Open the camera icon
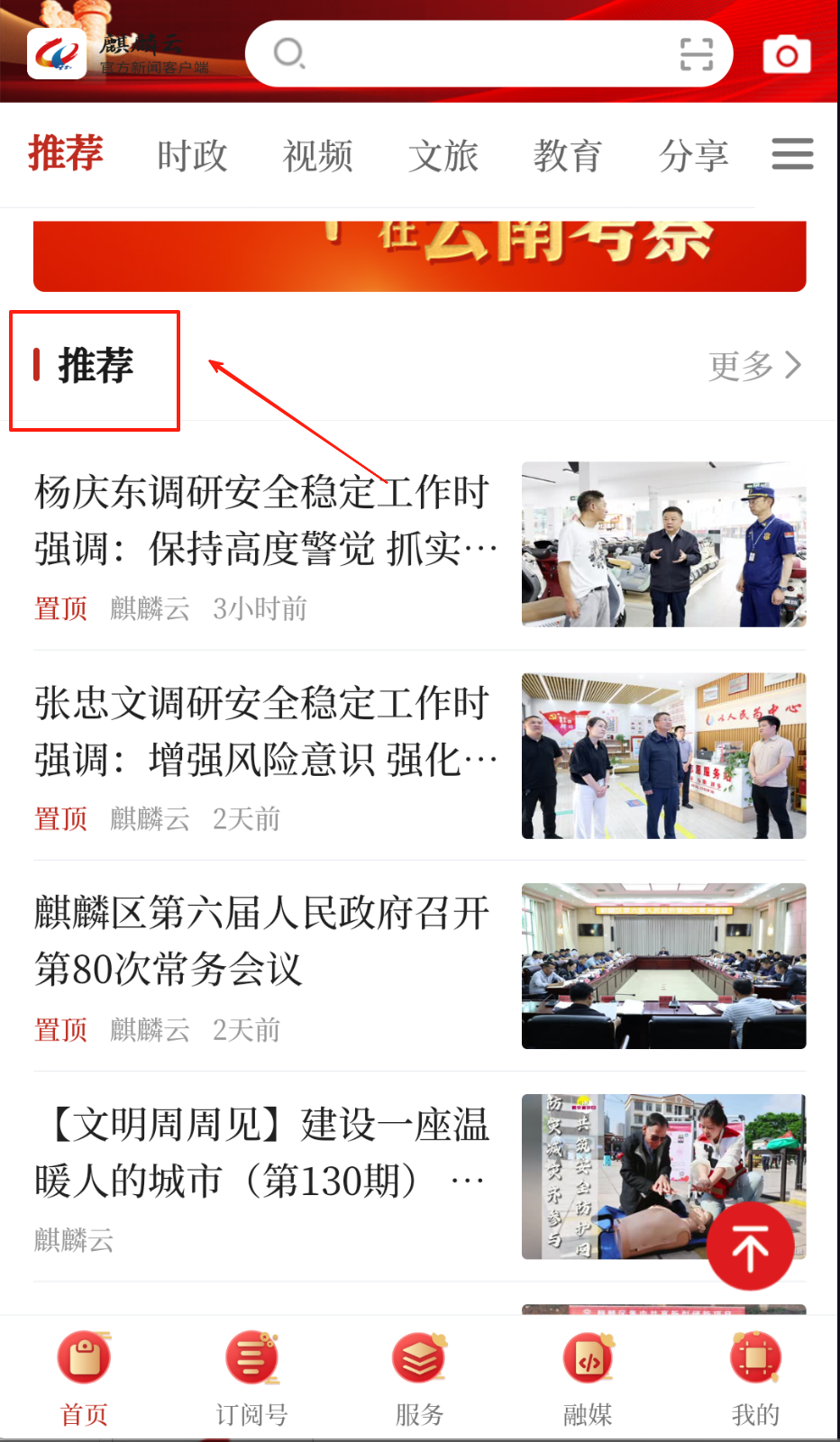The width and height of the screenshot is (840, 1442). click(786, 55)
